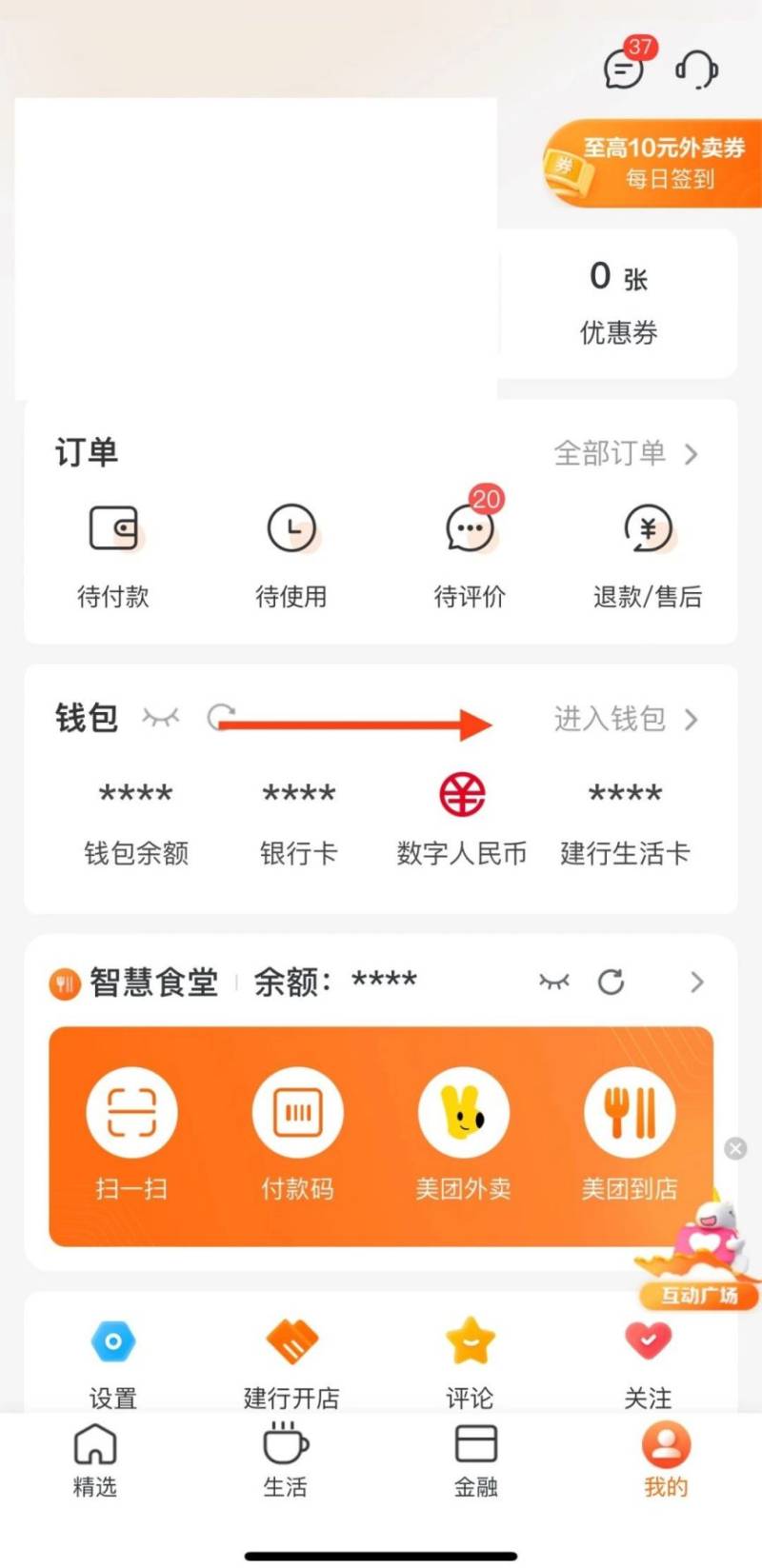
Task: Toggle 智慧食堂 balance visibility
Action: point(554,982)
